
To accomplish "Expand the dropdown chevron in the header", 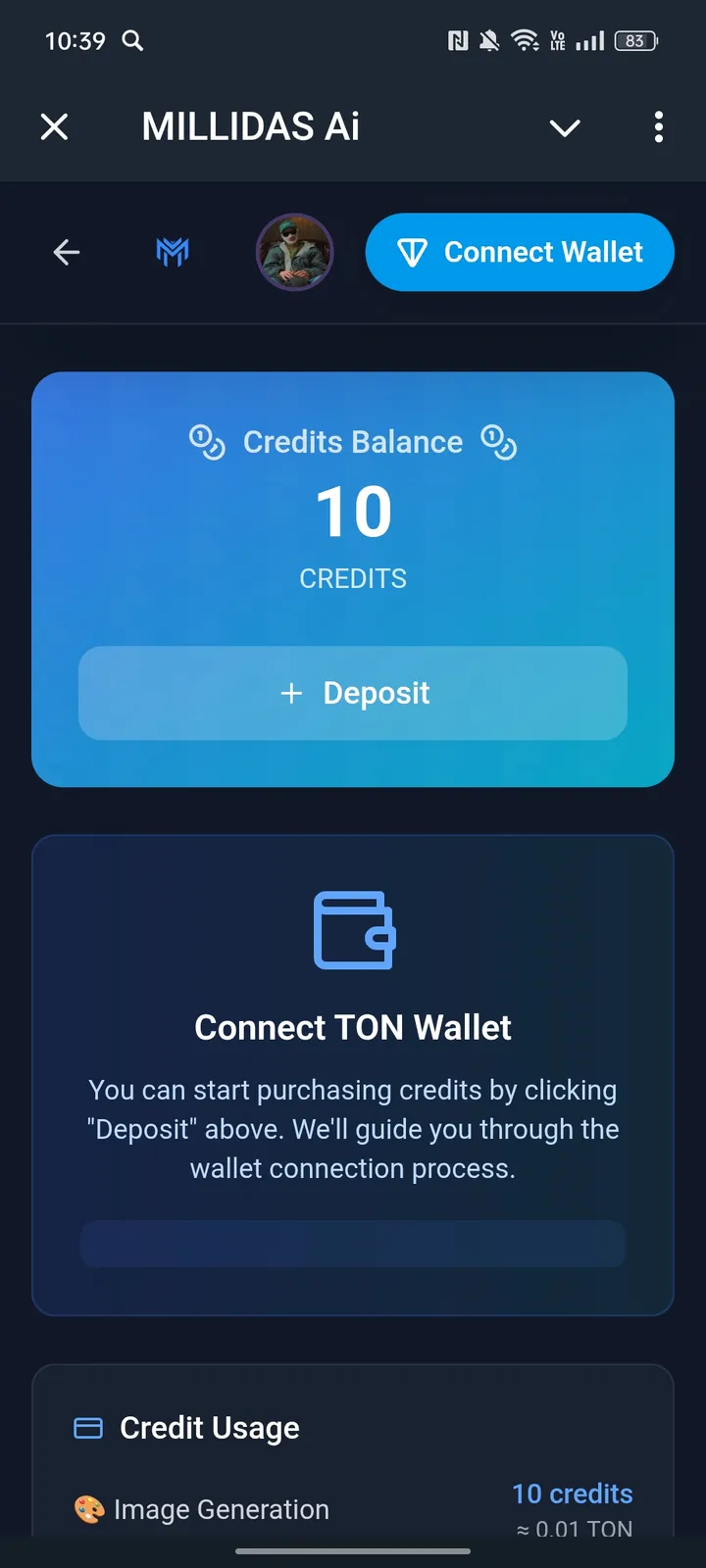I will pos(565,127).
